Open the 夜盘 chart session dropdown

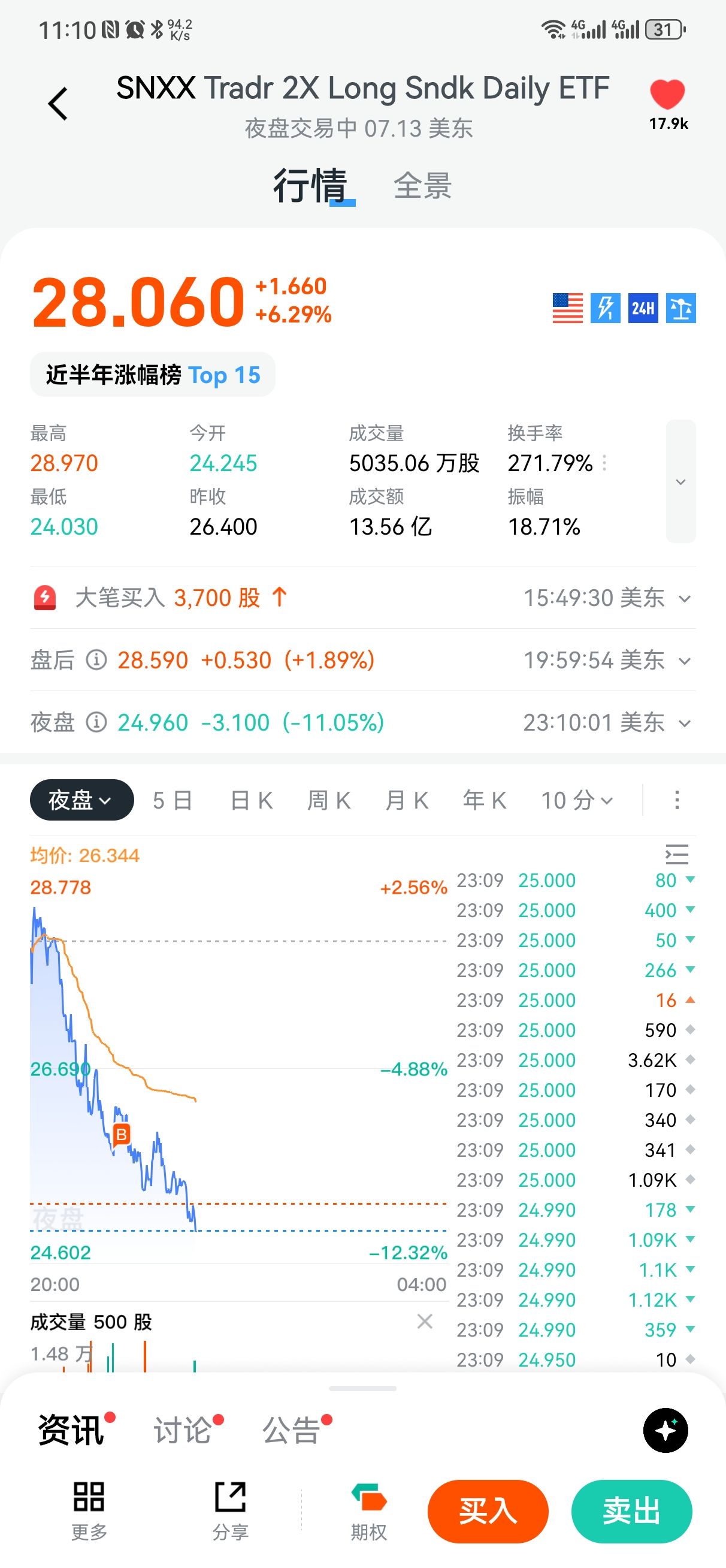[81, 800]
